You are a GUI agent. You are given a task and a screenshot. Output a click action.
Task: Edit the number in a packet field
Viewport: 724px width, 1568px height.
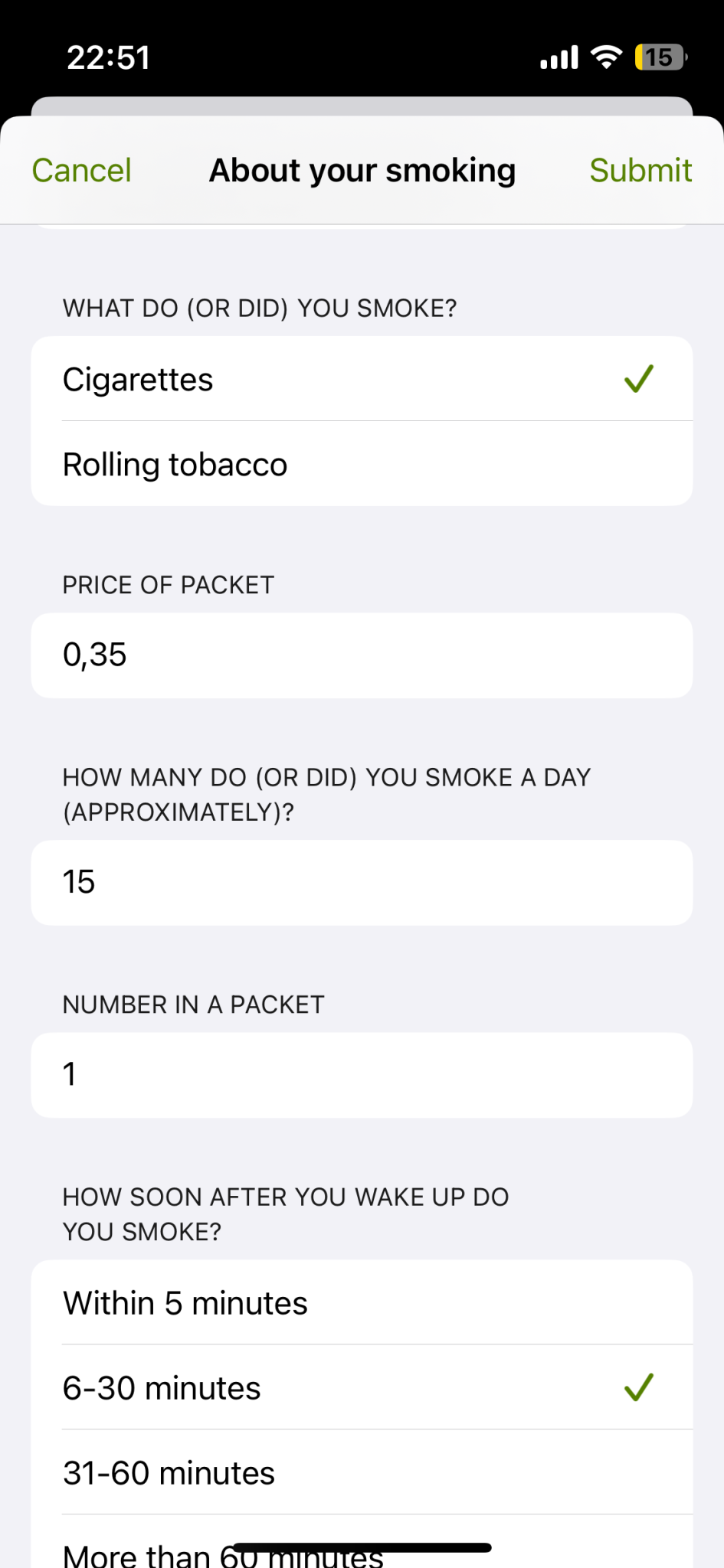362,1074
